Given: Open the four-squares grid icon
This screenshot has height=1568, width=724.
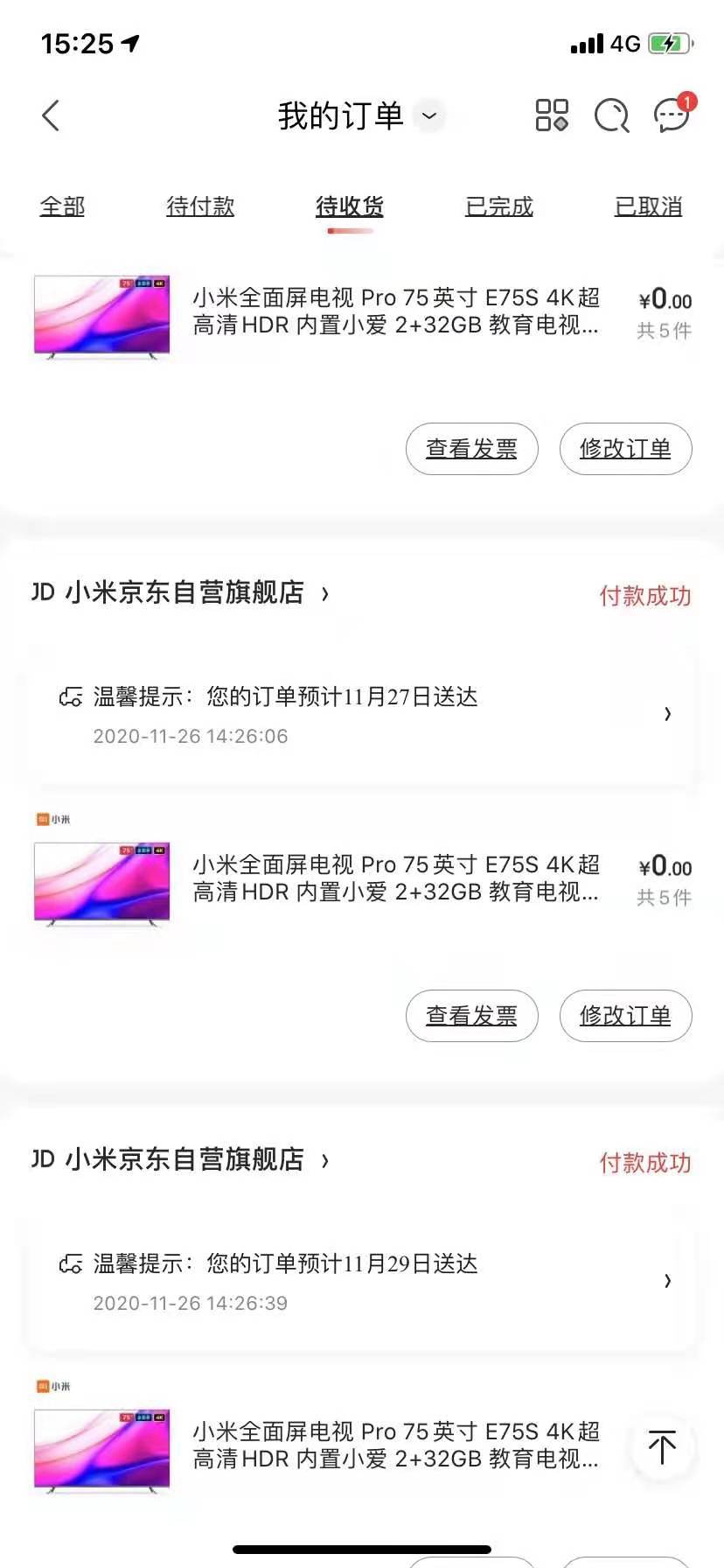Looking at the screenshot, I should [552, 115].
